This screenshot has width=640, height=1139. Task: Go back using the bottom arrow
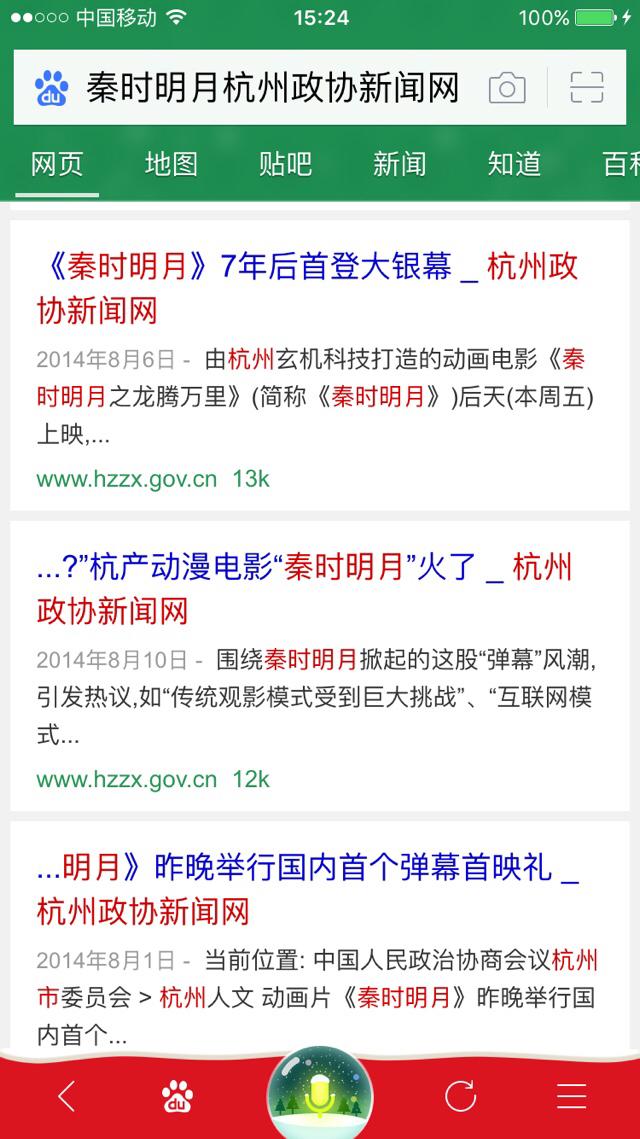coord(66,1097)
